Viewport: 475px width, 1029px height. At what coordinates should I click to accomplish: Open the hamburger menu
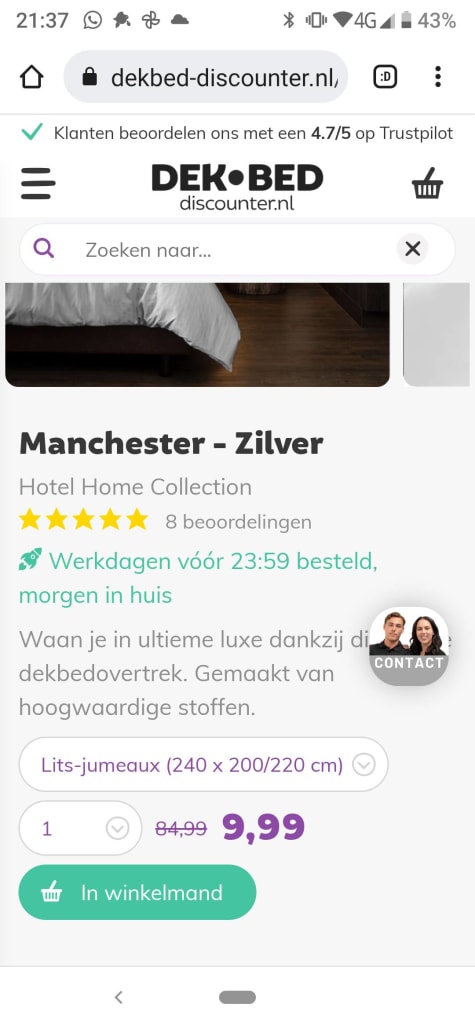(38, 183)
